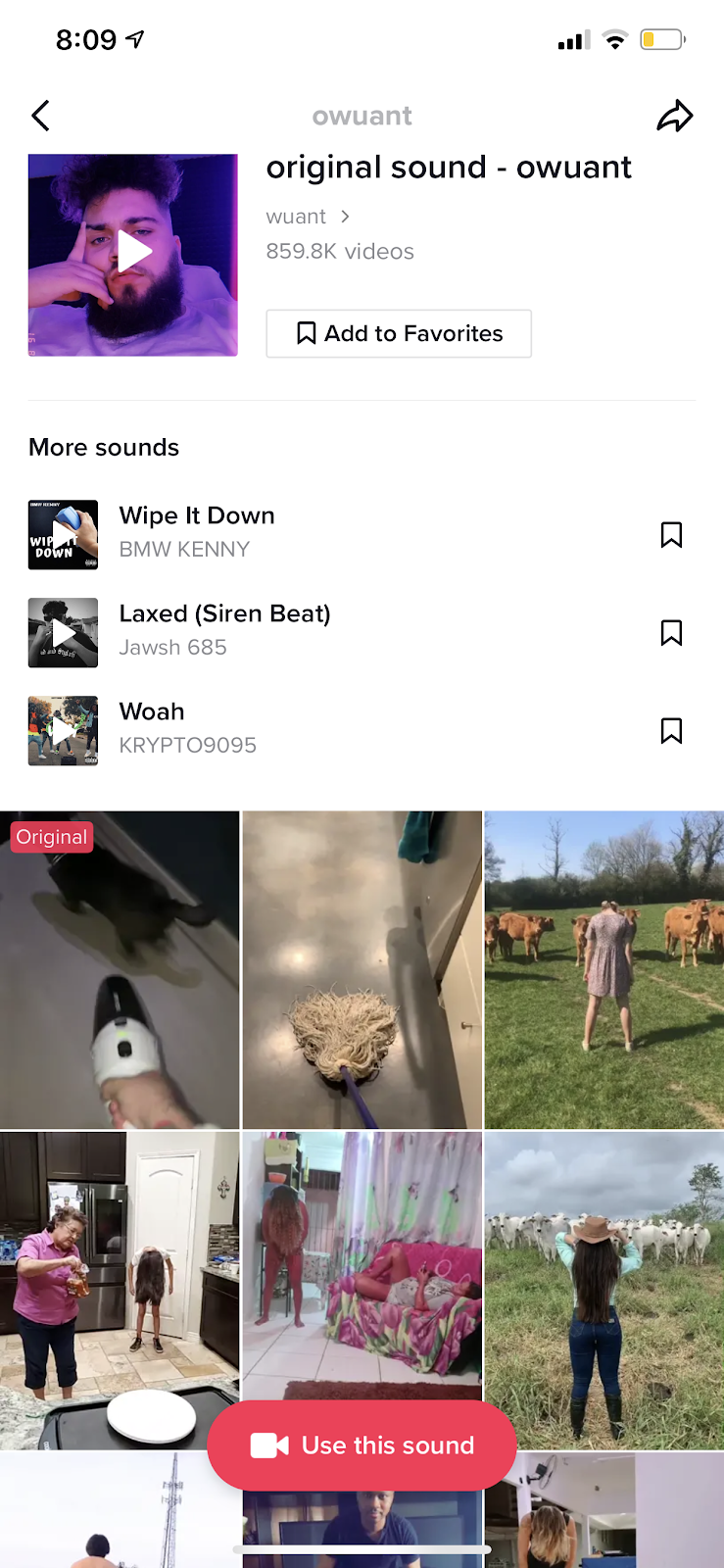Bookmark Laxed (Siren Beat) by Jawsh 685
724x1568 pixels.
tap(671, 632)
